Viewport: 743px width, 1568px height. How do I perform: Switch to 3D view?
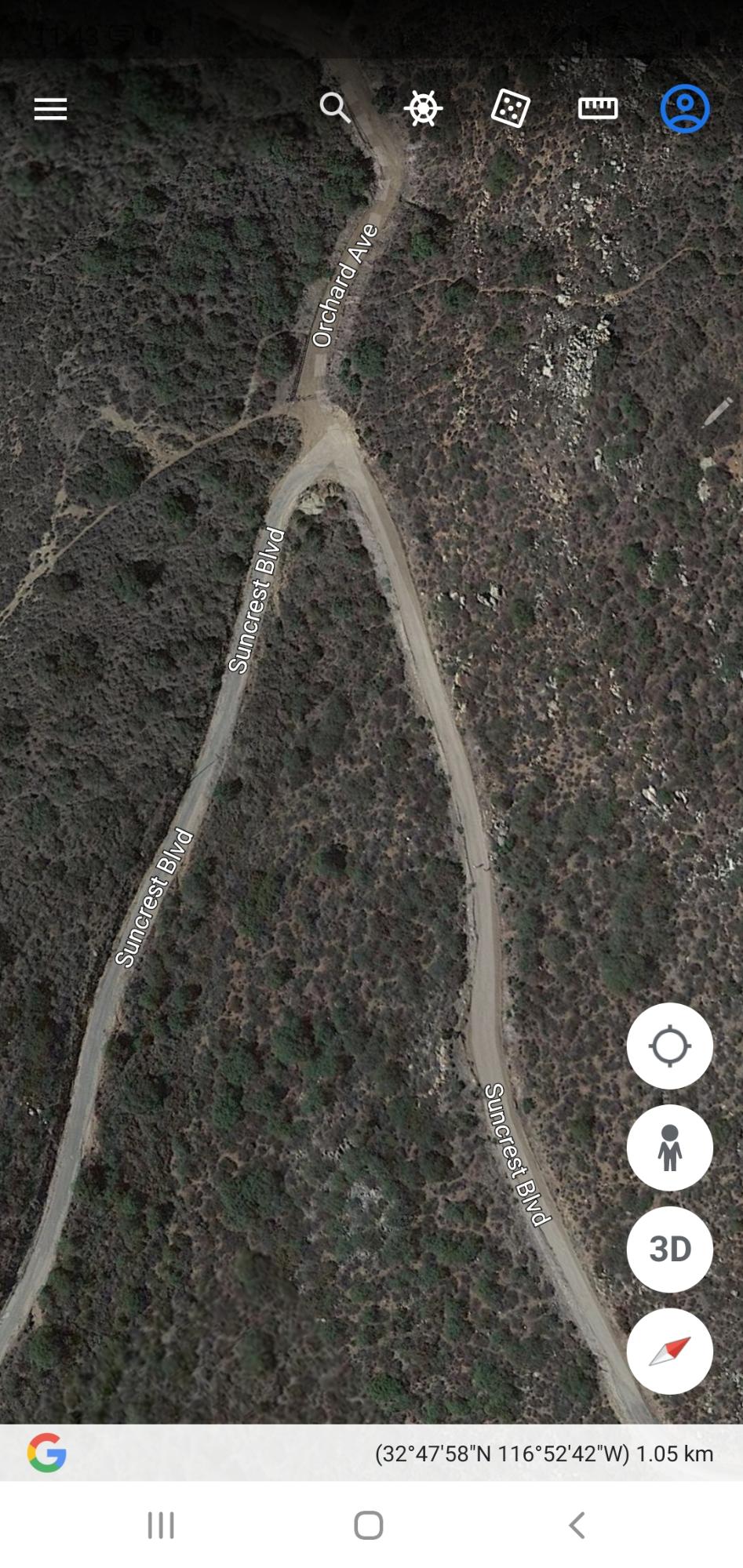[669, 1250]
